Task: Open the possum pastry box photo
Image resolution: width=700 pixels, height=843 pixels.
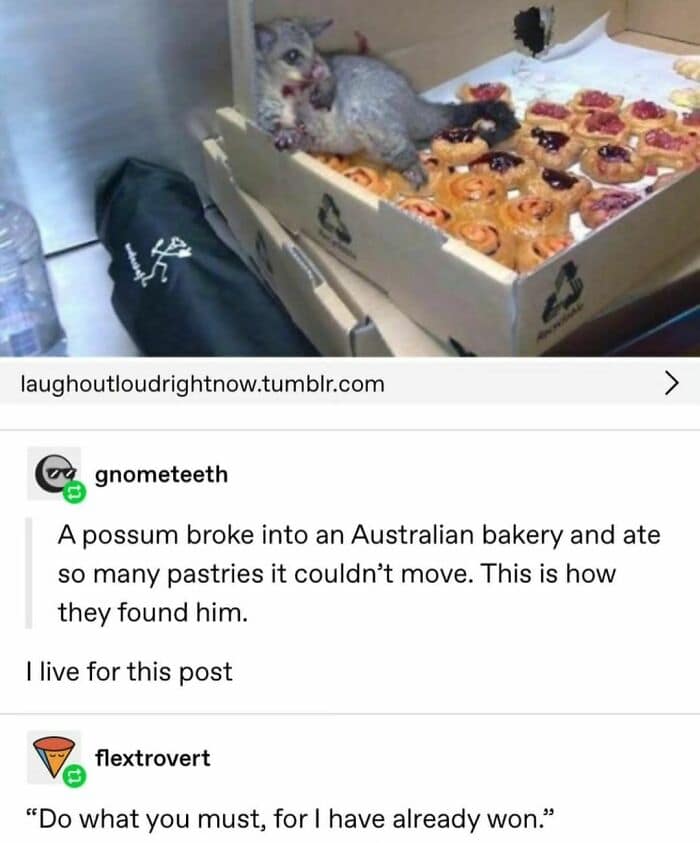Action: (350, 178)
